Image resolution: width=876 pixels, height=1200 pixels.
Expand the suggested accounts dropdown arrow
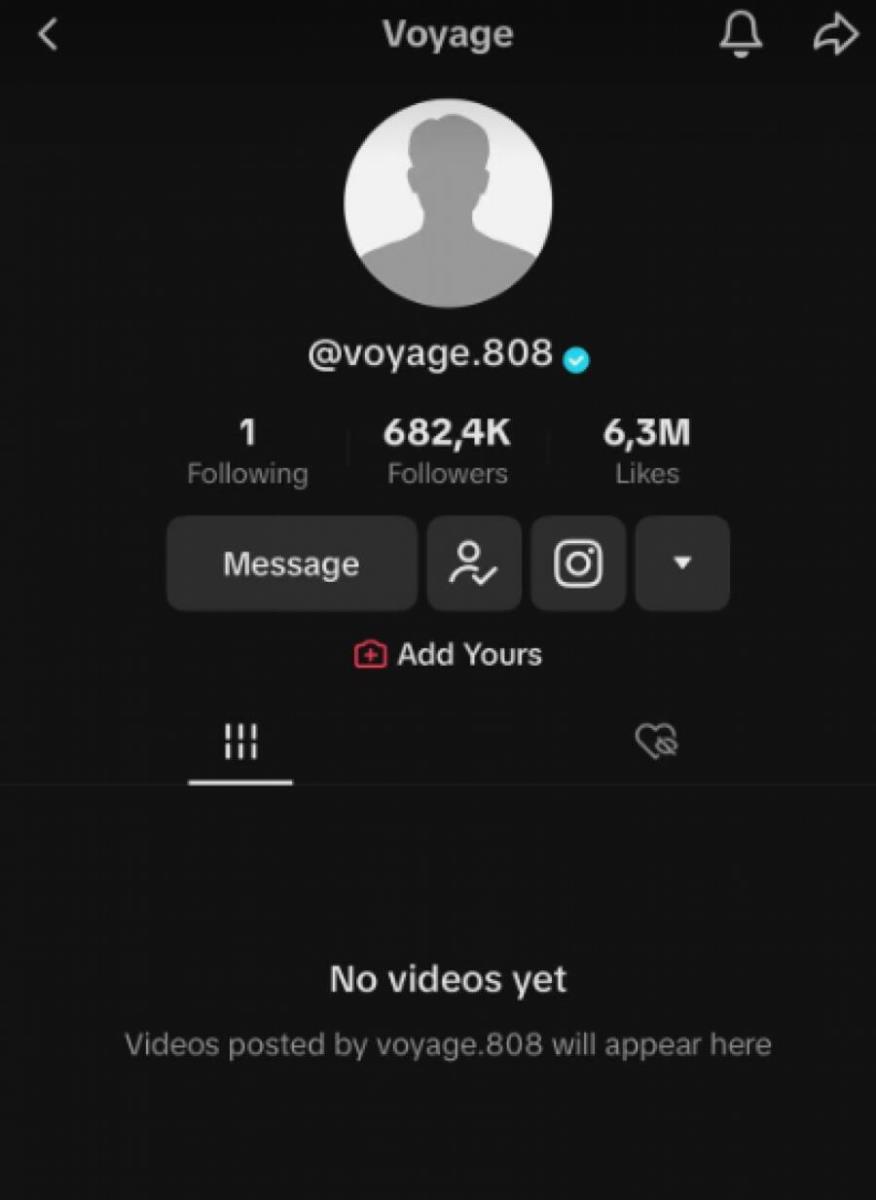click(x=682, y=564)
